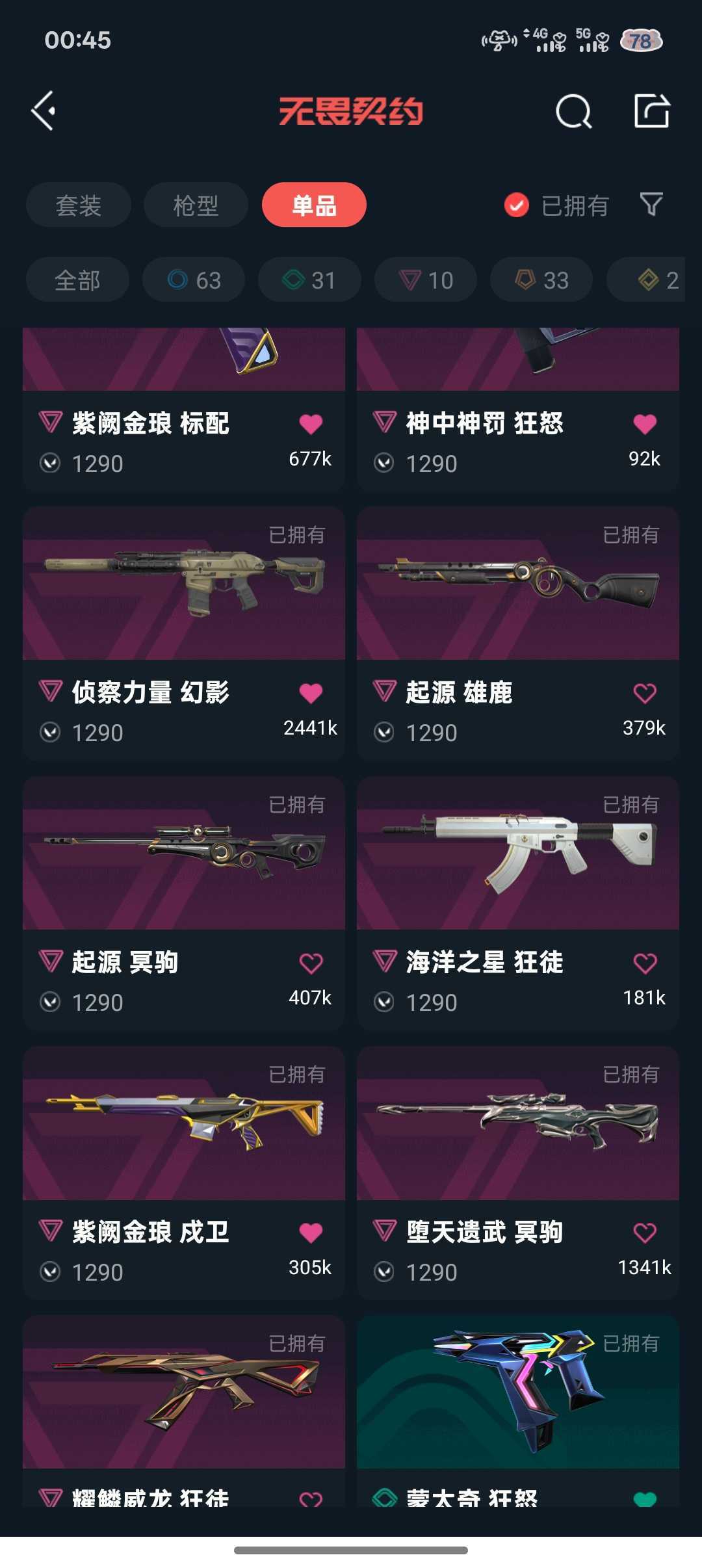Filter by the pink tier chip 10
This screenshot has height=1568, width=702.
pyautogui.click(x=426, y=280)
